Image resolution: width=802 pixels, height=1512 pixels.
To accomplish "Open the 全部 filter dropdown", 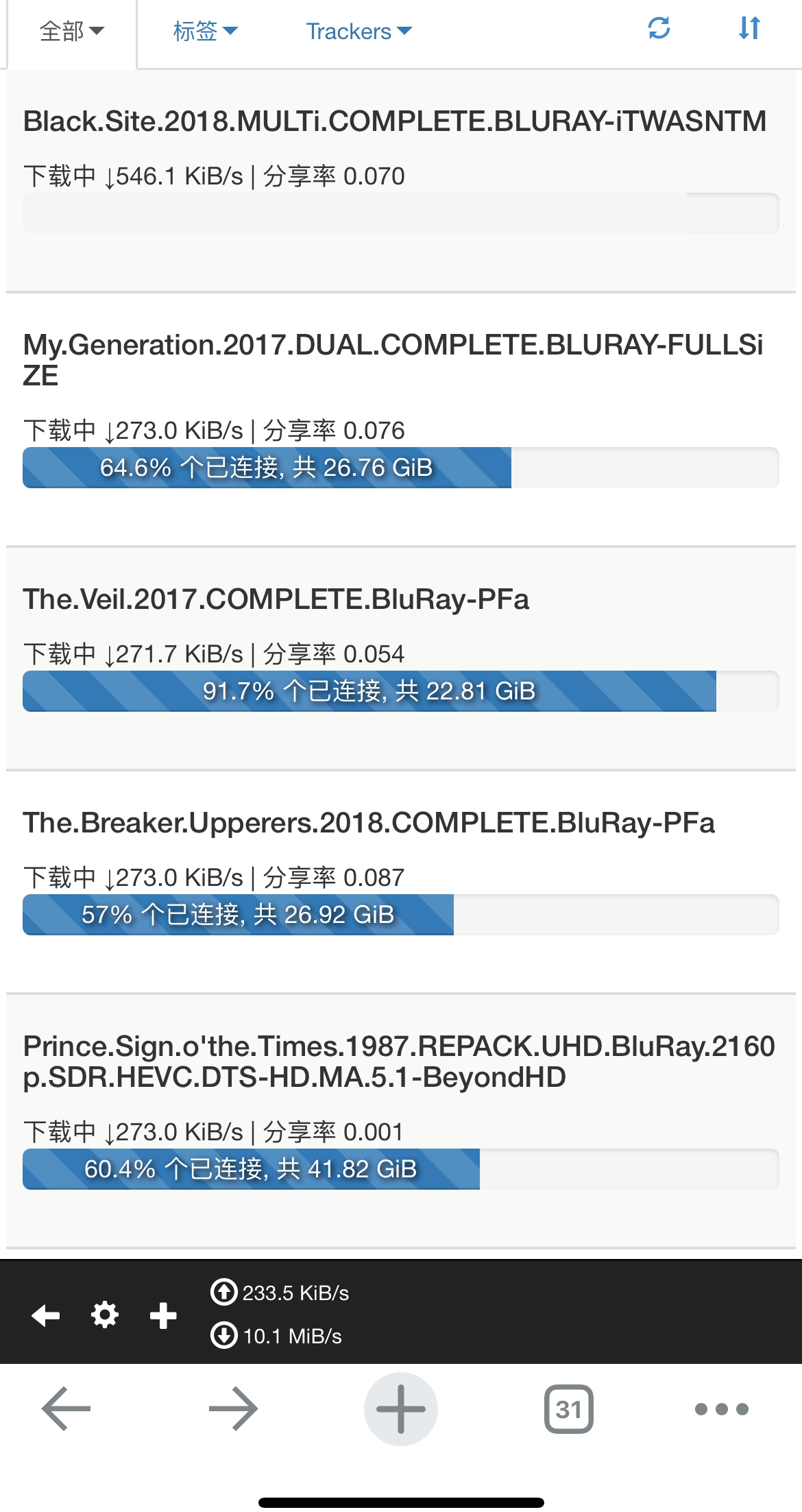I will [x=71, y=30].
